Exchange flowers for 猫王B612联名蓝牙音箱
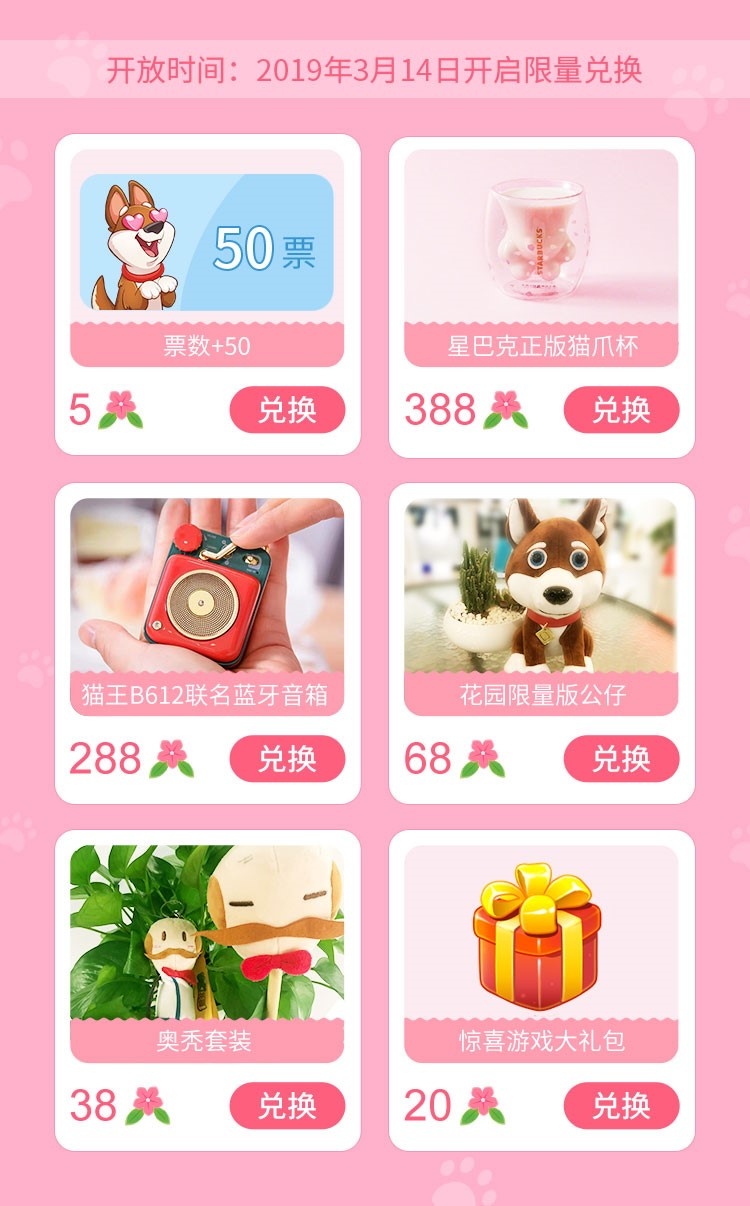 tap(287, 759)
